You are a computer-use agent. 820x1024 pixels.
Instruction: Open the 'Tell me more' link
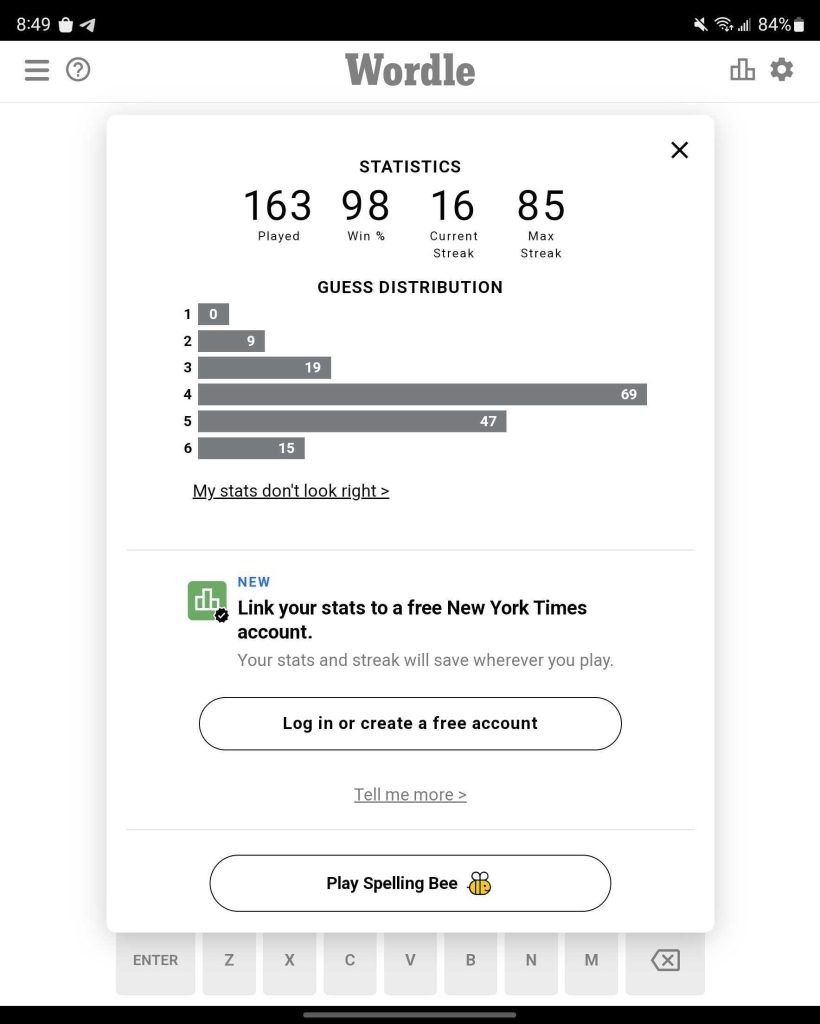(x=410, y=795)
